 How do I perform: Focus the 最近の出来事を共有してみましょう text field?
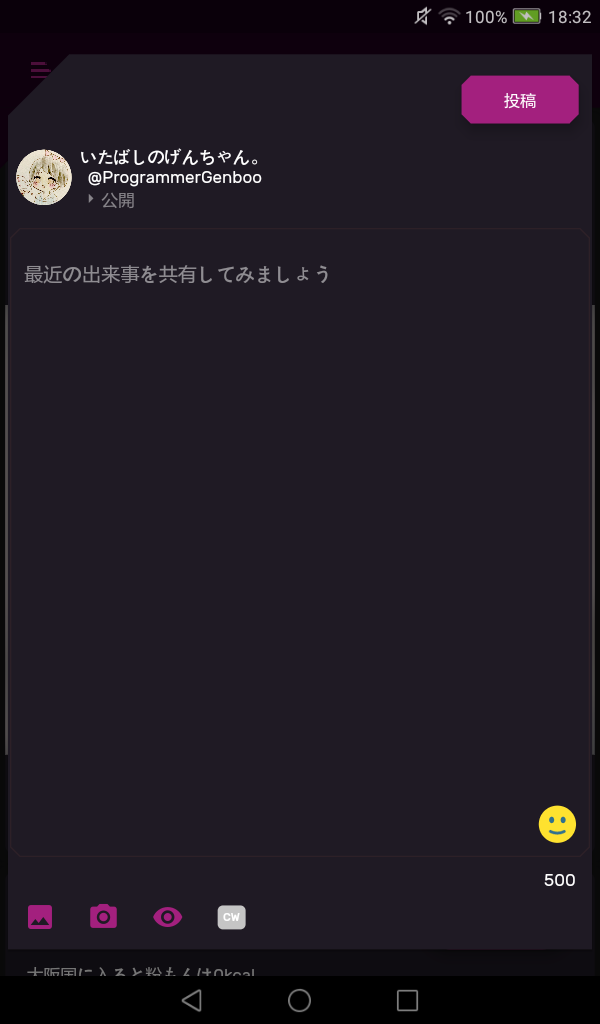pyautogui.click(x=300, y=500)
